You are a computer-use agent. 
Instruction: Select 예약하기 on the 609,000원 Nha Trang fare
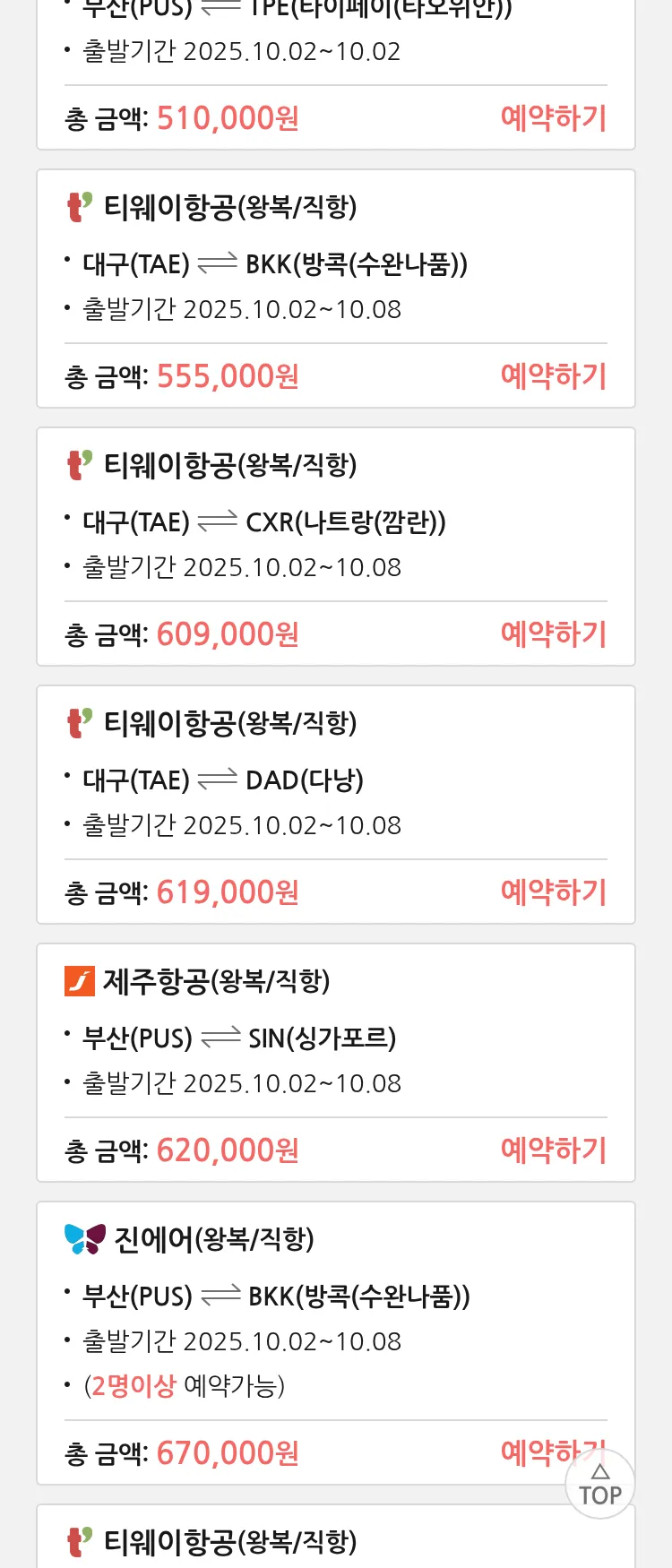(x=553, y=634)
